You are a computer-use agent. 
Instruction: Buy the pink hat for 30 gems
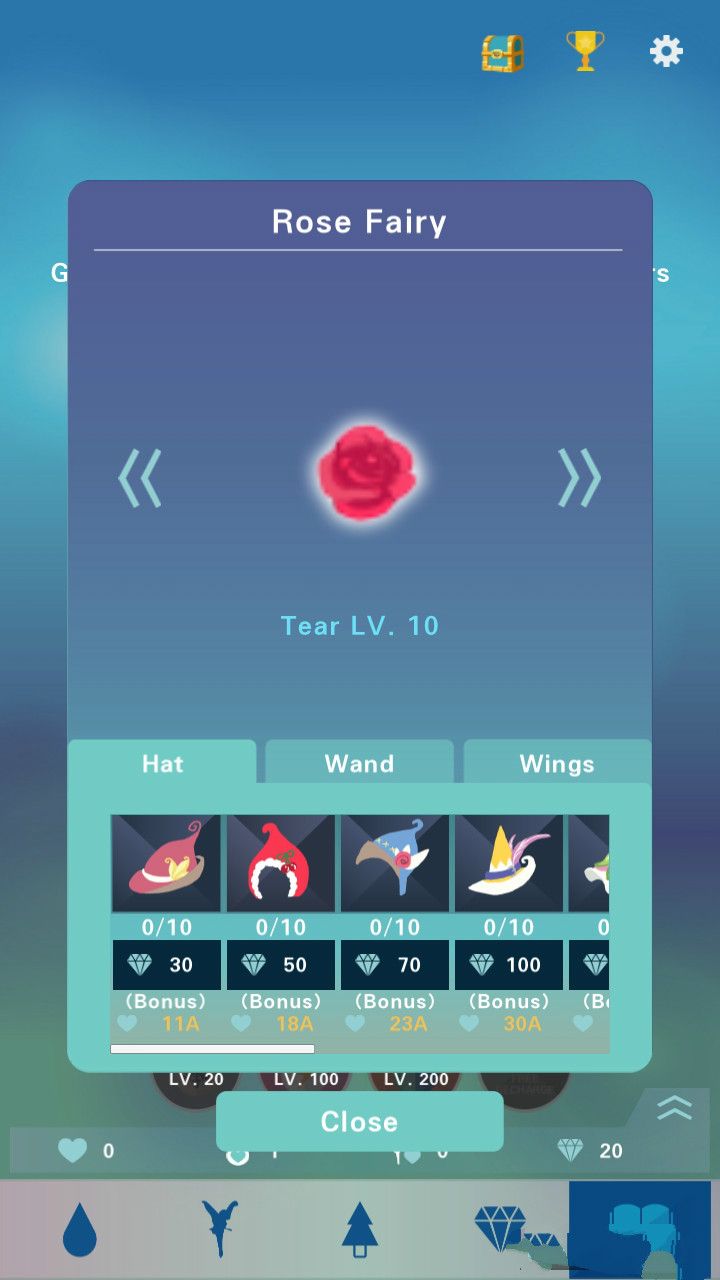(x=167, y=965)
